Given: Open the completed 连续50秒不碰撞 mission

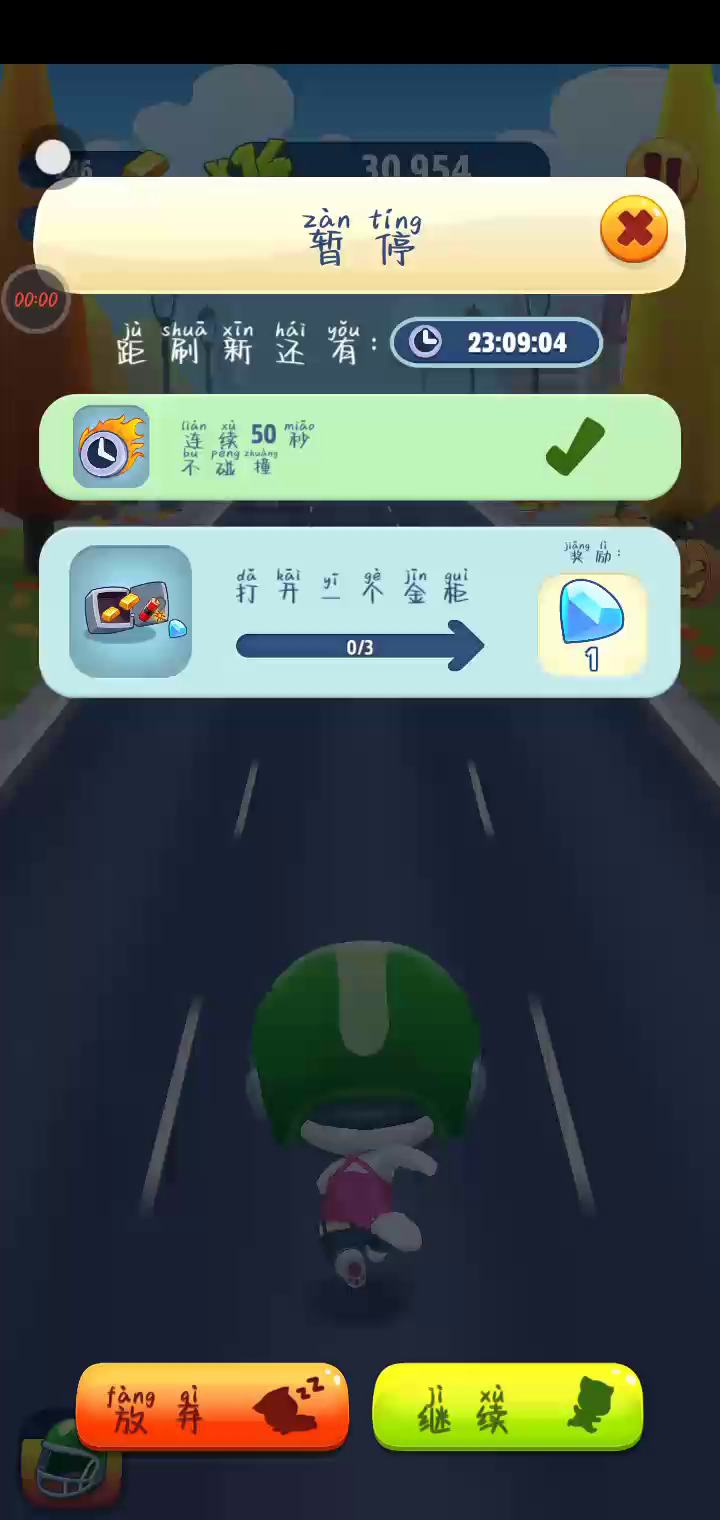Looking at the screenshot, I should point(359,447).
